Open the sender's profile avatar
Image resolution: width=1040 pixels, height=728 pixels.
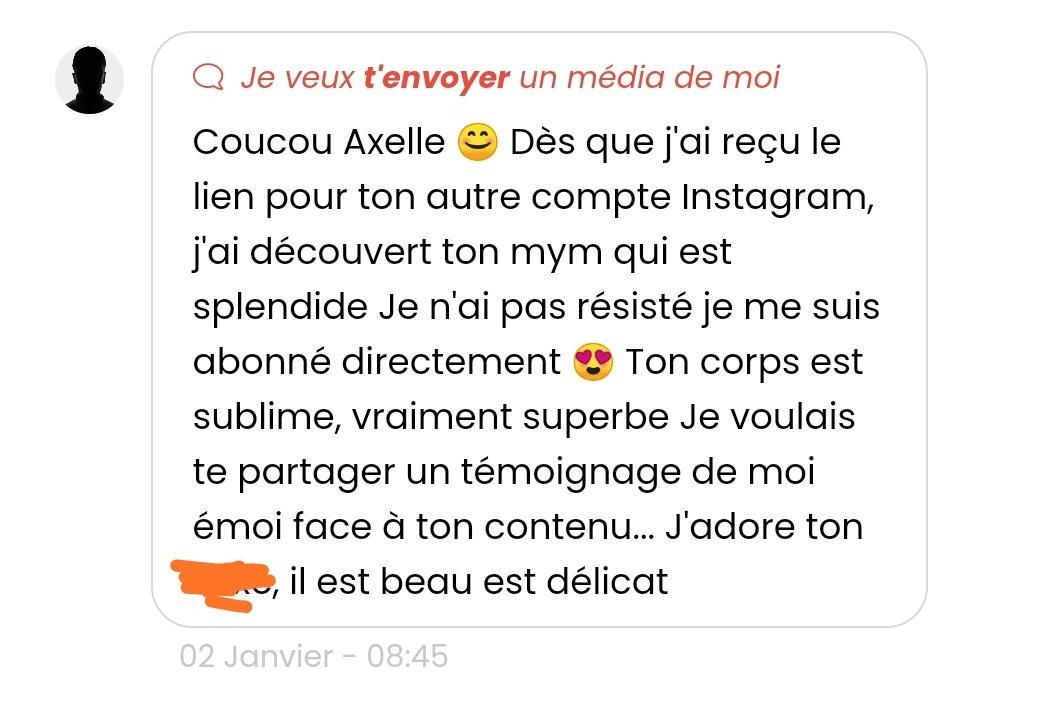(x=89, y=80)
